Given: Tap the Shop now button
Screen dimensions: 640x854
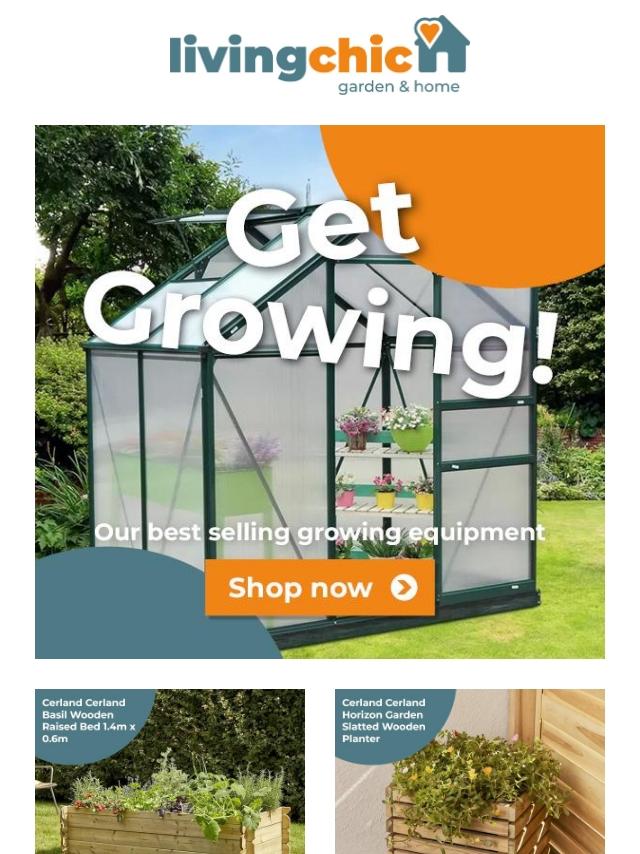Looking at the screenshot, I should (x=320, y=588).
